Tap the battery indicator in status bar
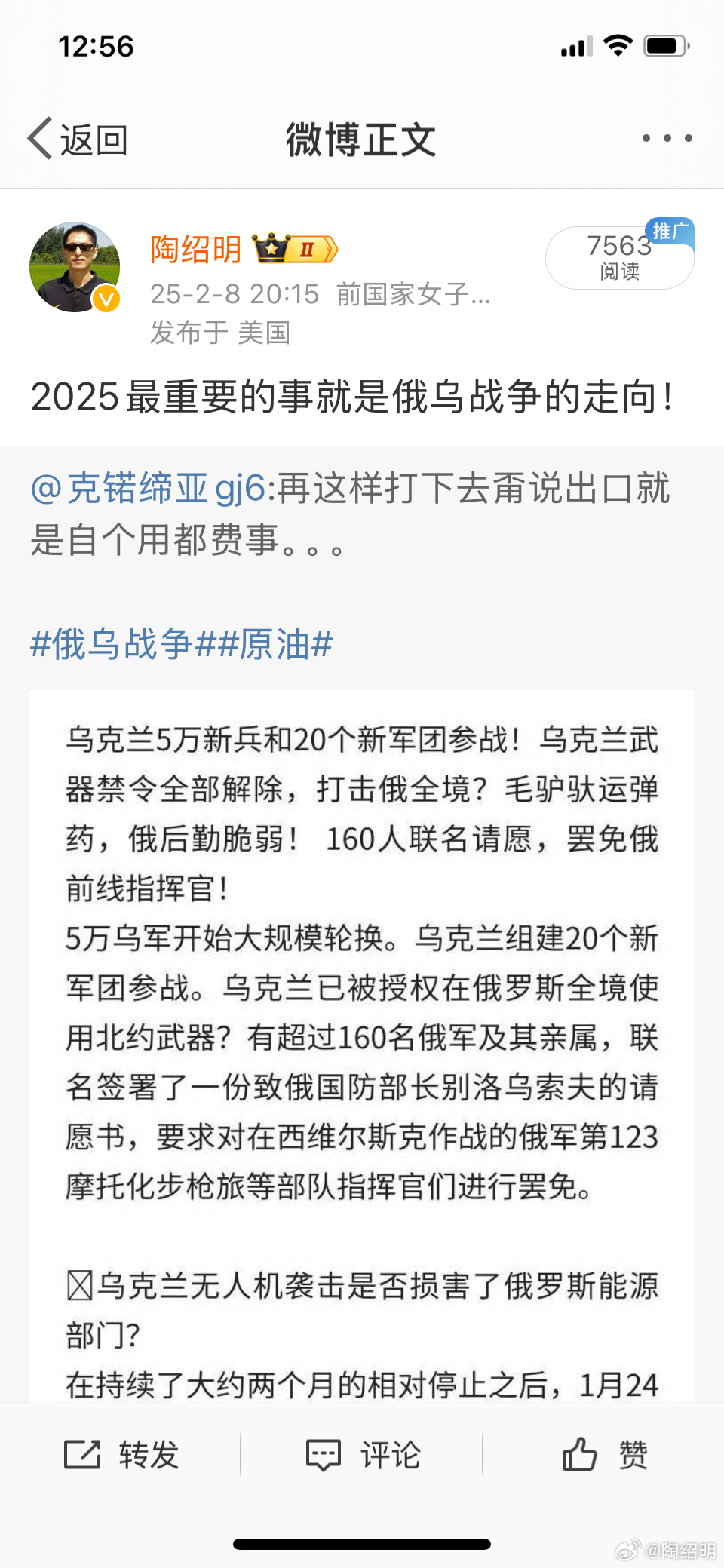This screenshot has height=1568, width=724. click(665, 45)
